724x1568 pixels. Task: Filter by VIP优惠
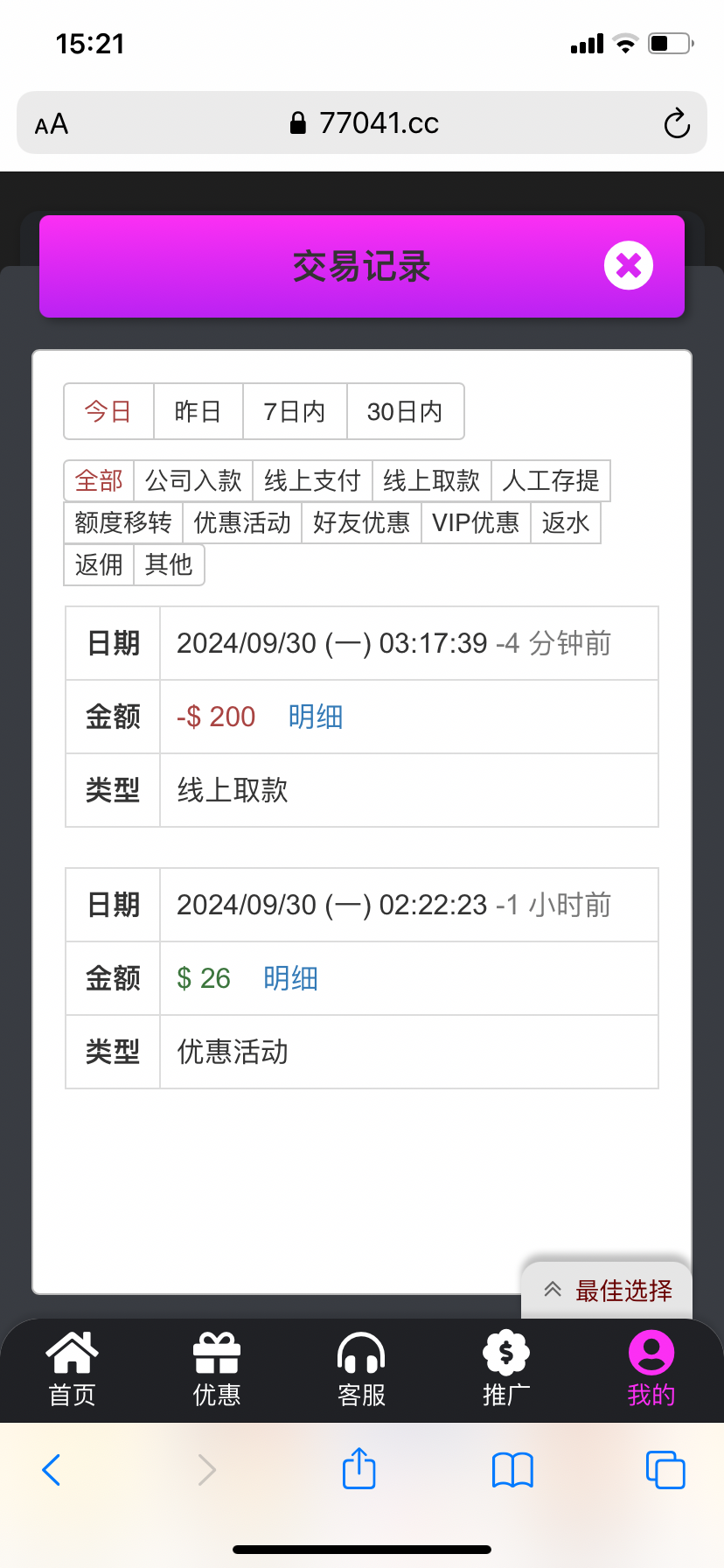tap(476, 522)
